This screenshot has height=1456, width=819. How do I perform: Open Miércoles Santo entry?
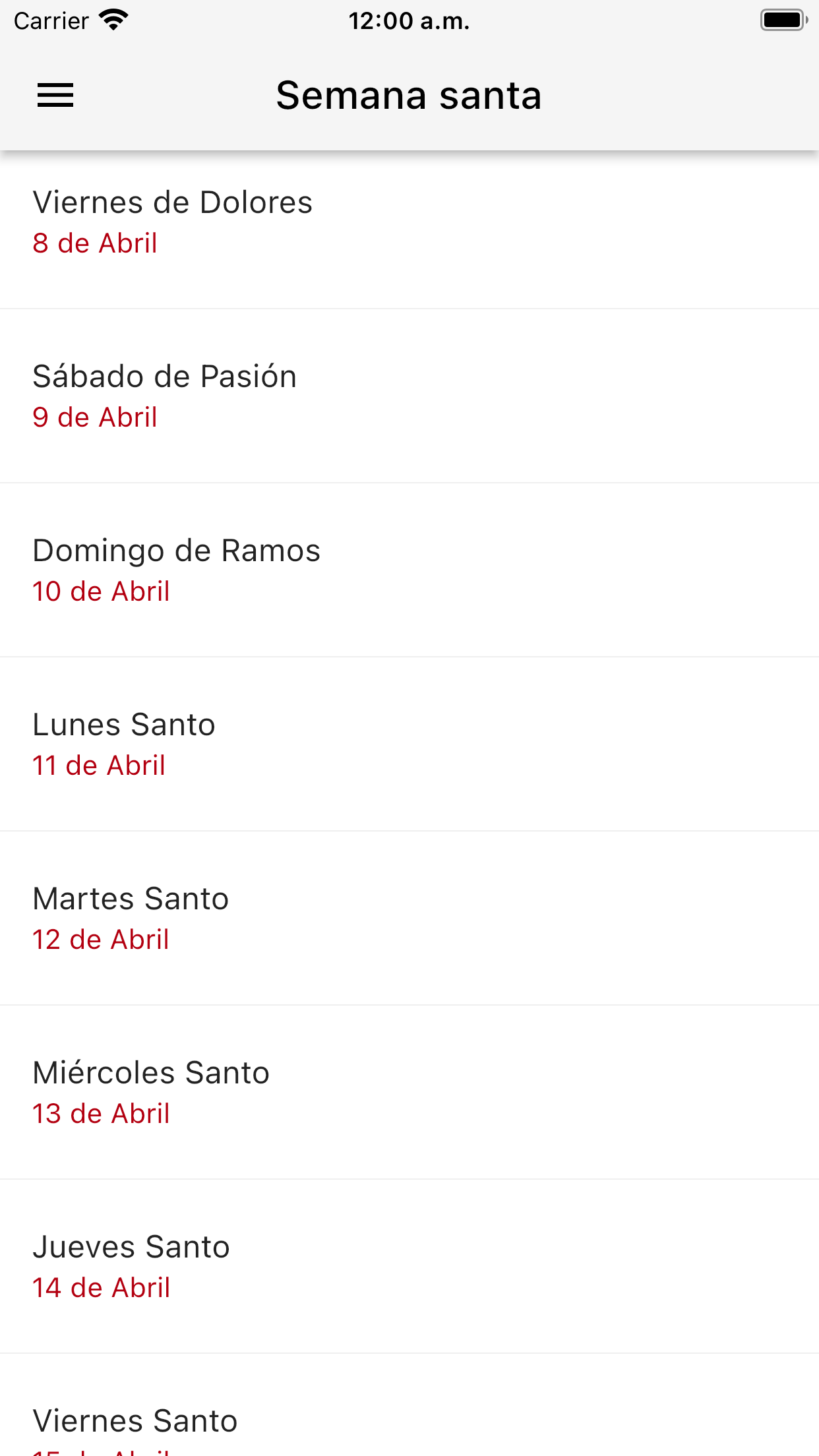tap(409, 1093)
